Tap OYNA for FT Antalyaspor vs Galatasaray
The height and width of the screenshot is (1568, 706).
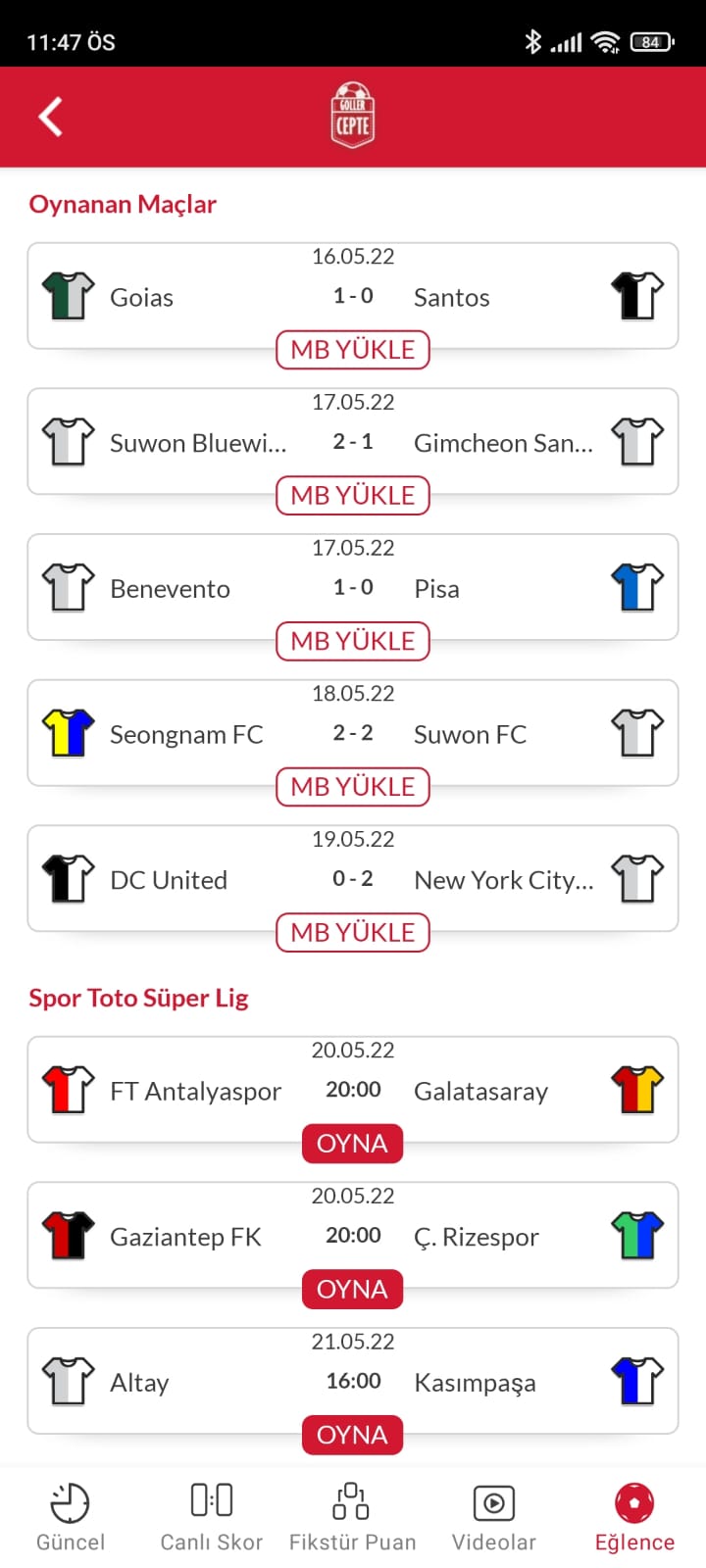pos(353,1144)
